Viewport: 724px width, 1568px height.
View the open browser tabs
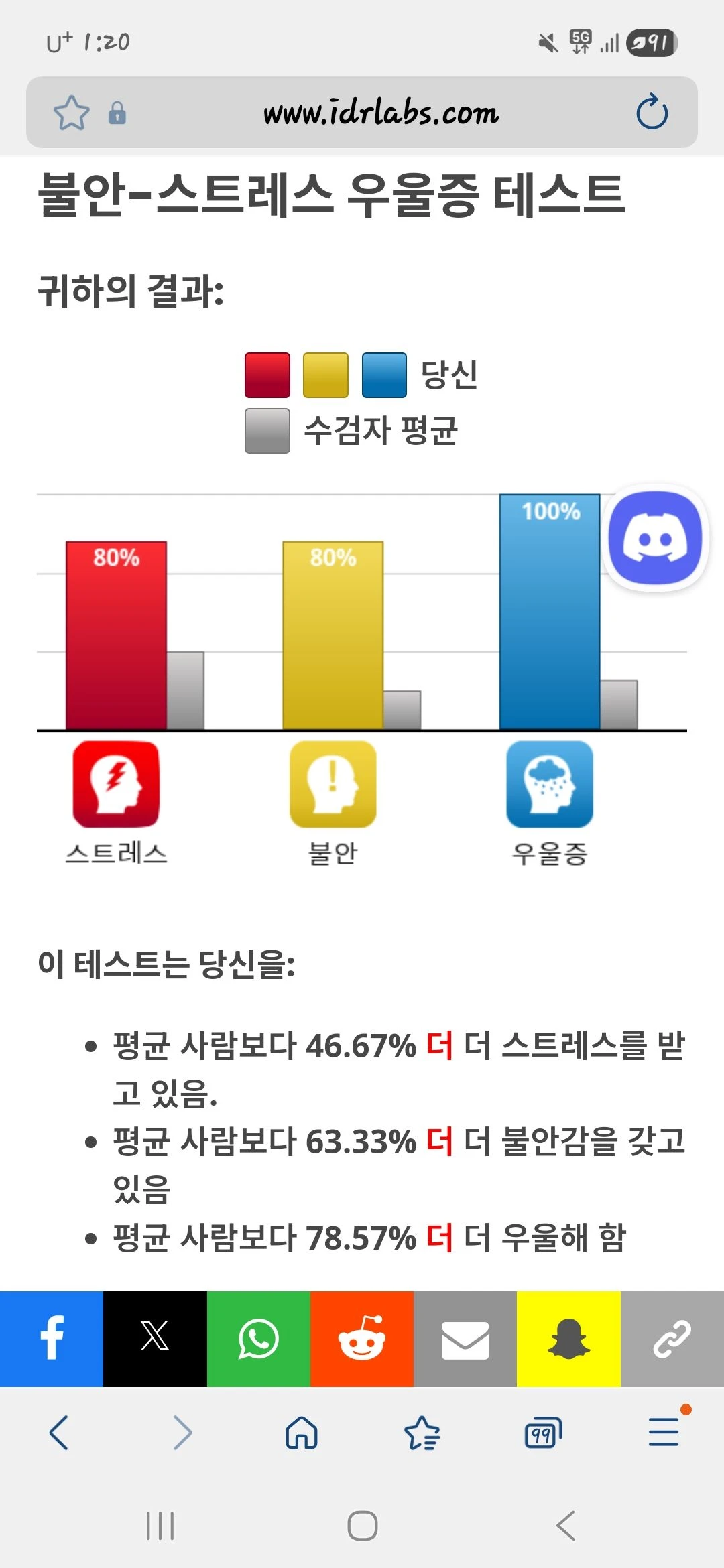(x=542, y=1433)
